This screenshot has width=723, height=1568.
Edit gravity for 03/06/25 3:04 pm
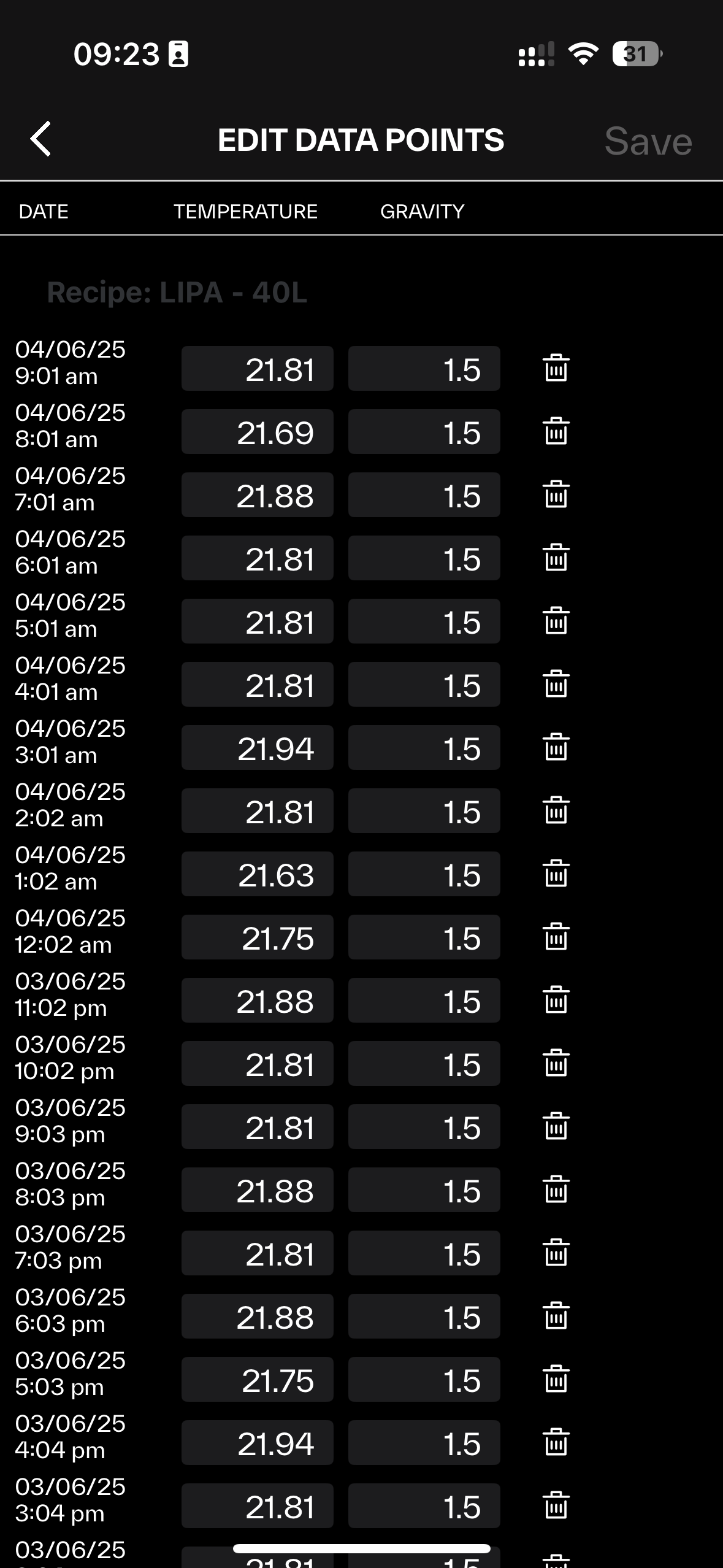pos(424,1506)
